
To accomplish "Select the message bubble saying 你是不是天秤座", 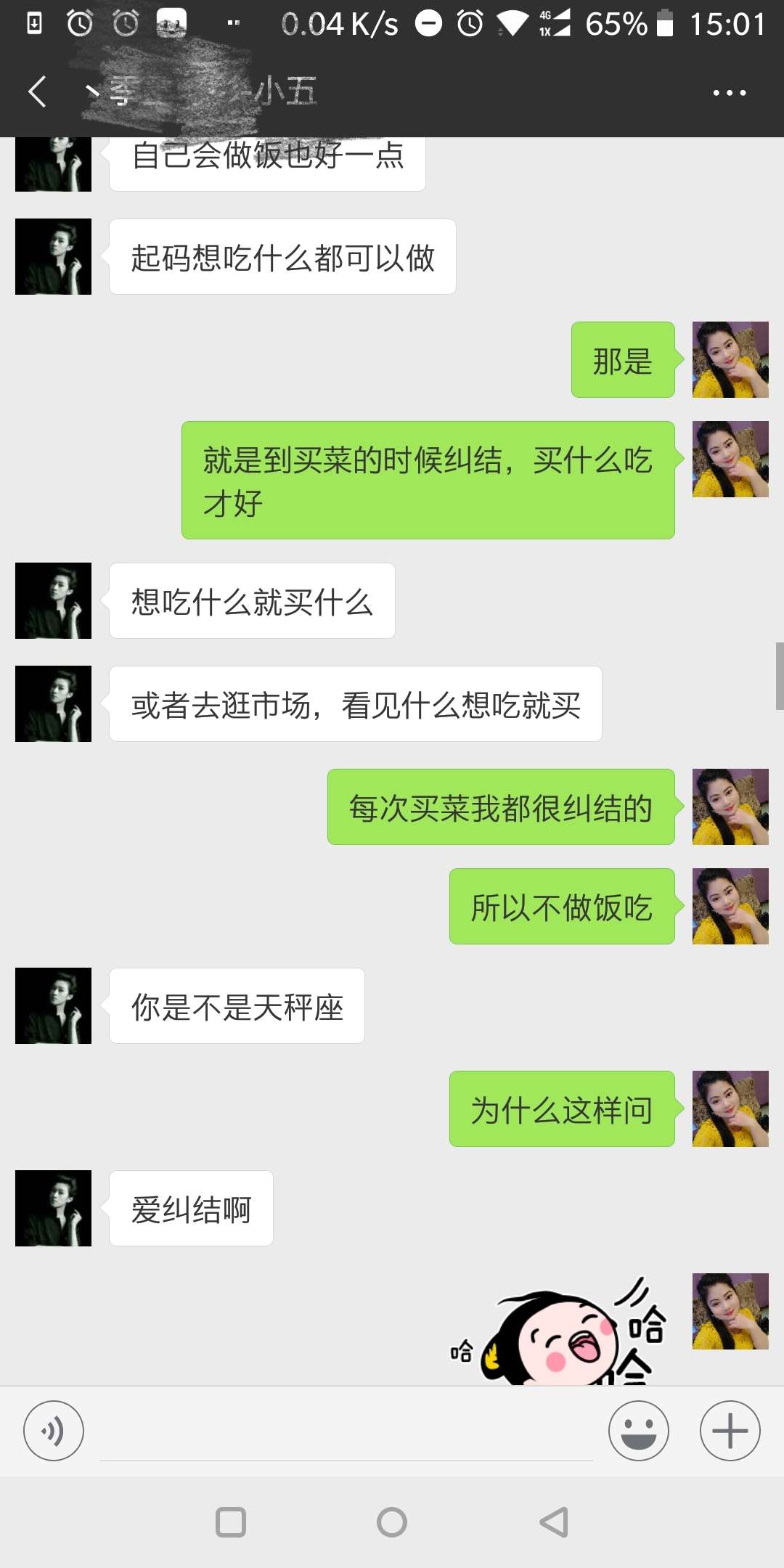I will pyautogui.click(x=237, y=1005).
